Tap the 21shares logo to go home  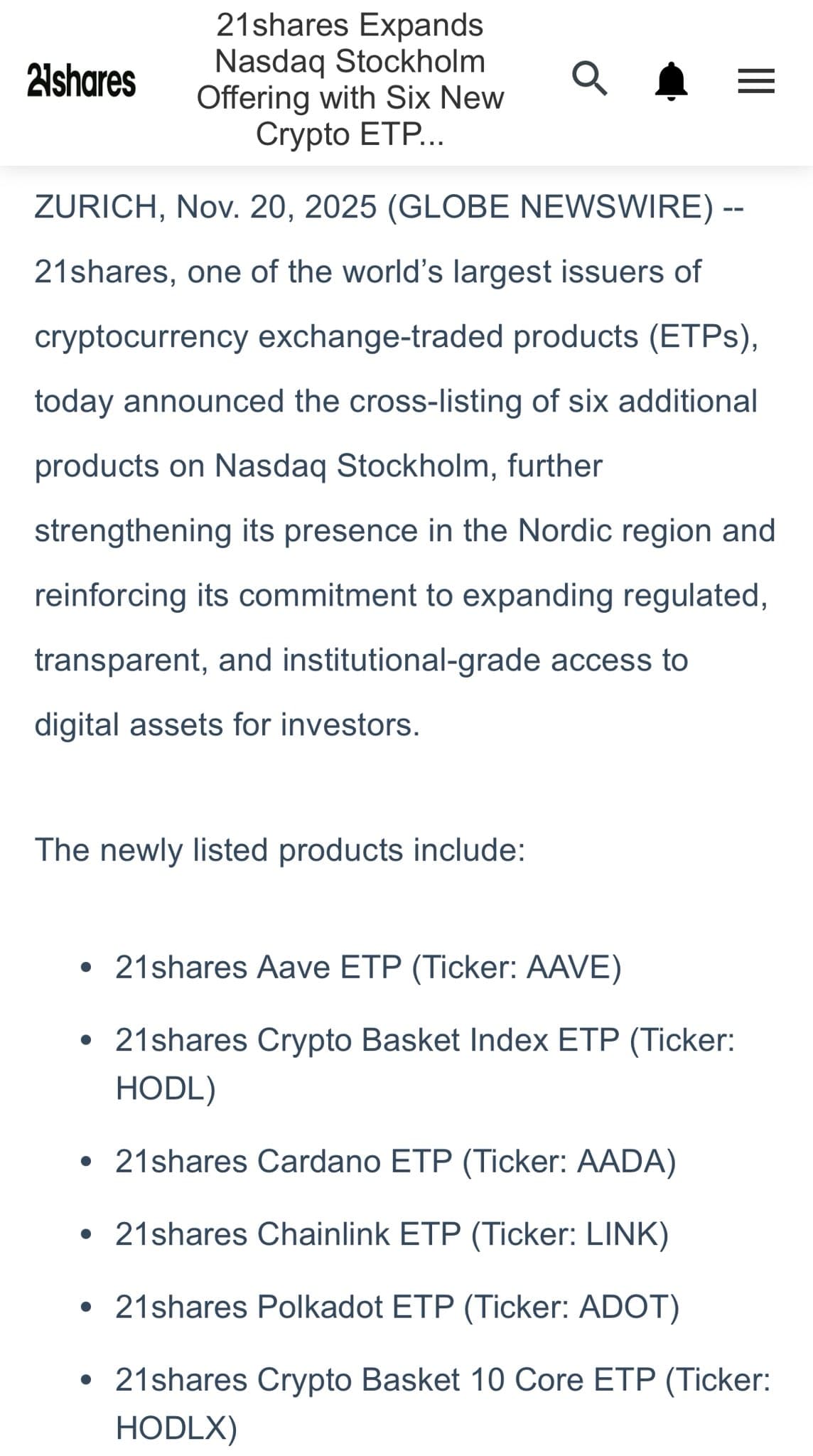81,81
